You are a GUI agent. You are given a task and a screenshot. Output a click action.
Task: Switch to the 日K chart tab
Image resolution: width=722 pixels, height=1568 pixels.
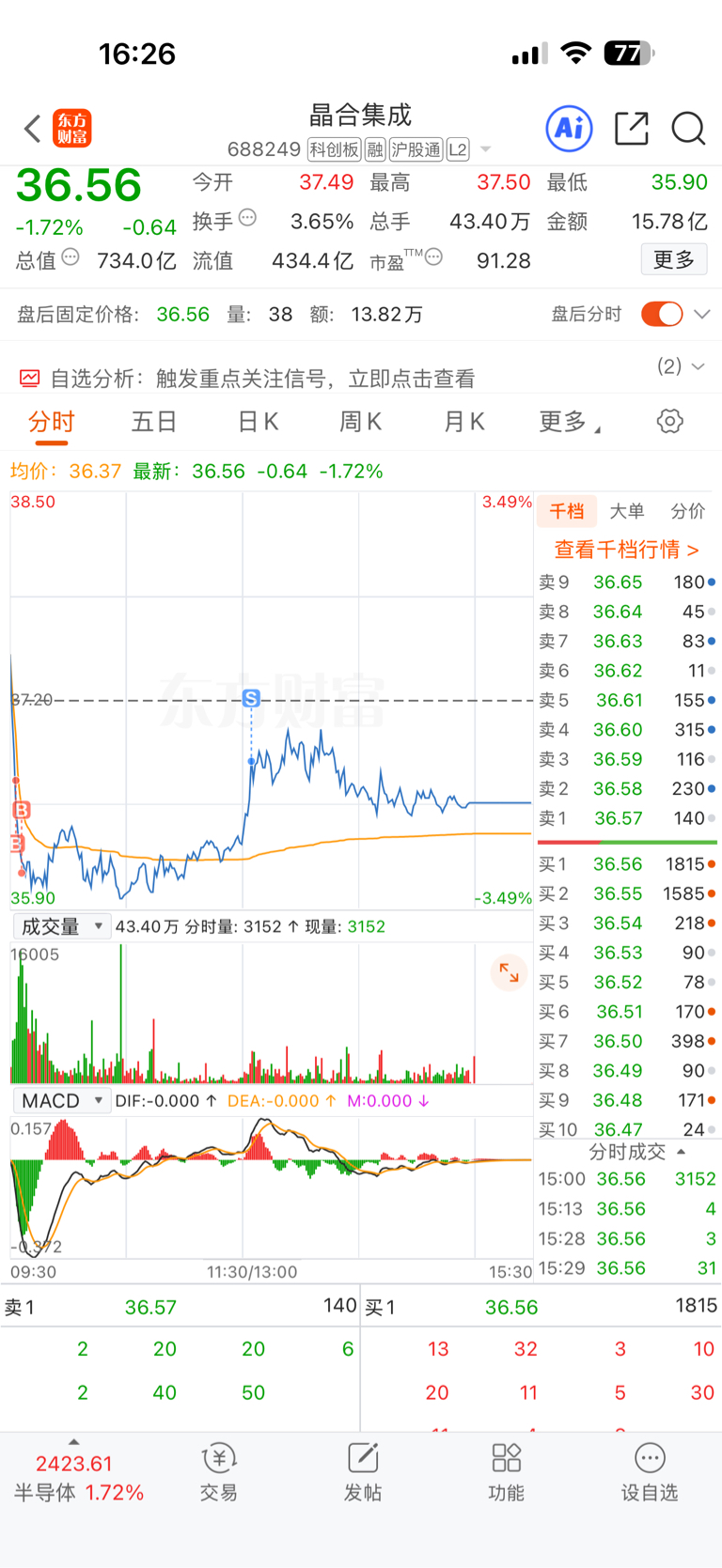click(258, 422)
